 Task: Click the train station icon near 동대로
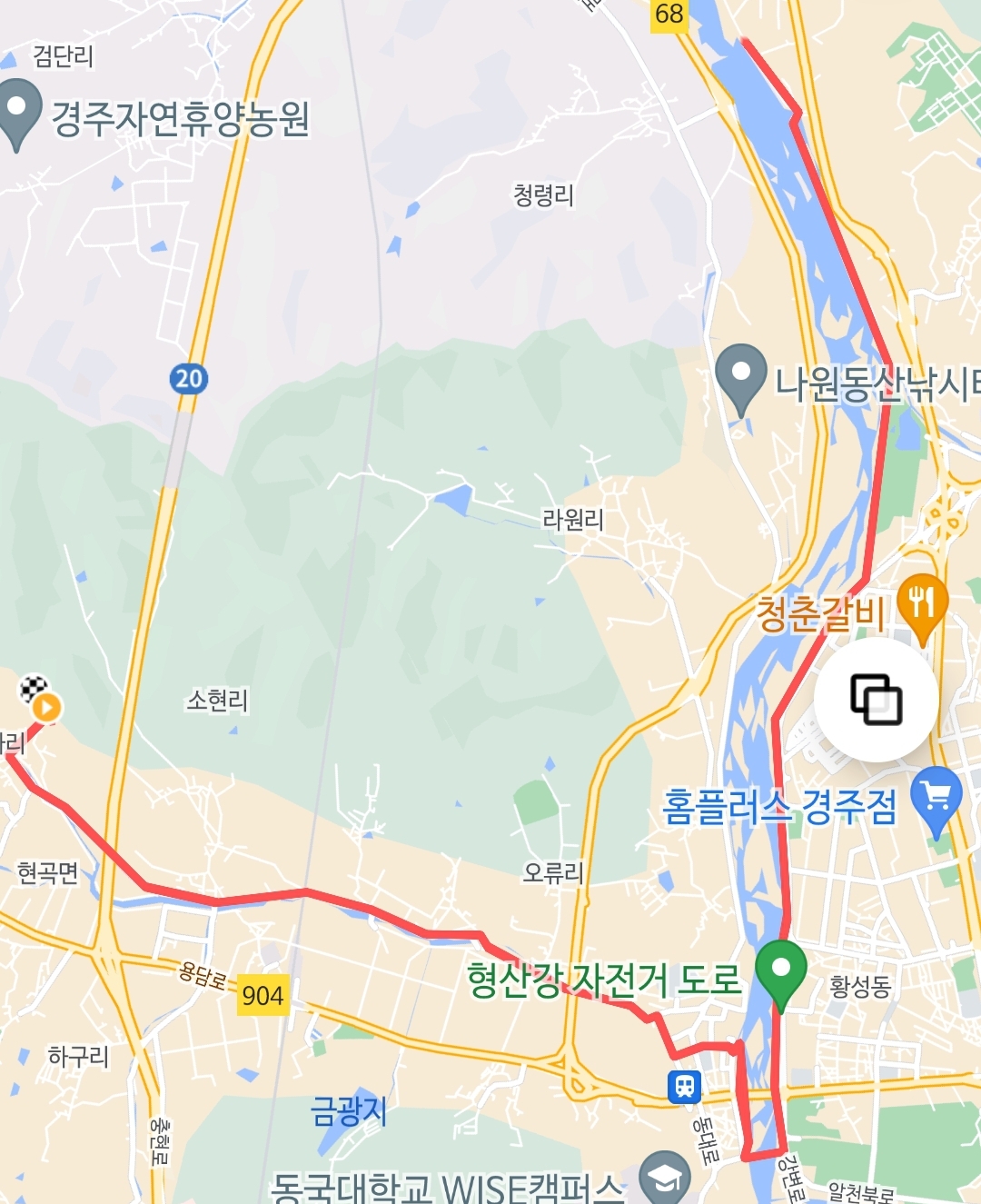pyautogui.click(x=684, y=1087)
